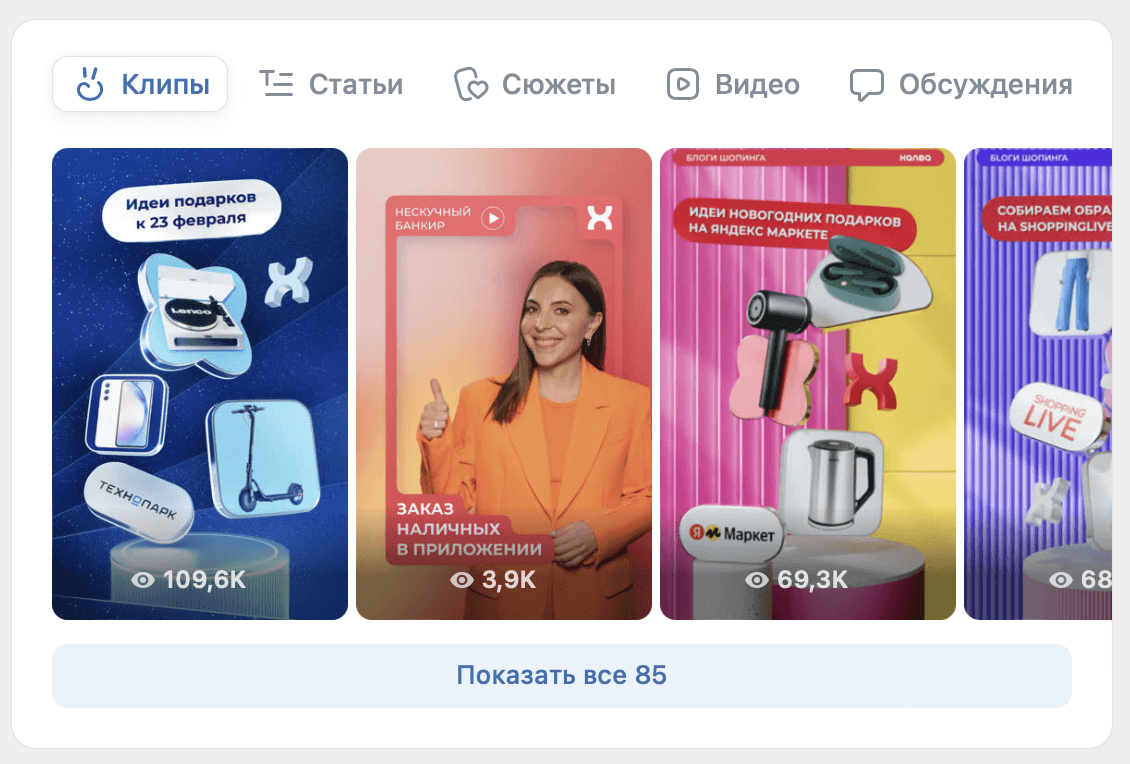This screenshot has height=764, width=1130.
Task: Open the Shopping Live clip
Action: (1038, 384)
